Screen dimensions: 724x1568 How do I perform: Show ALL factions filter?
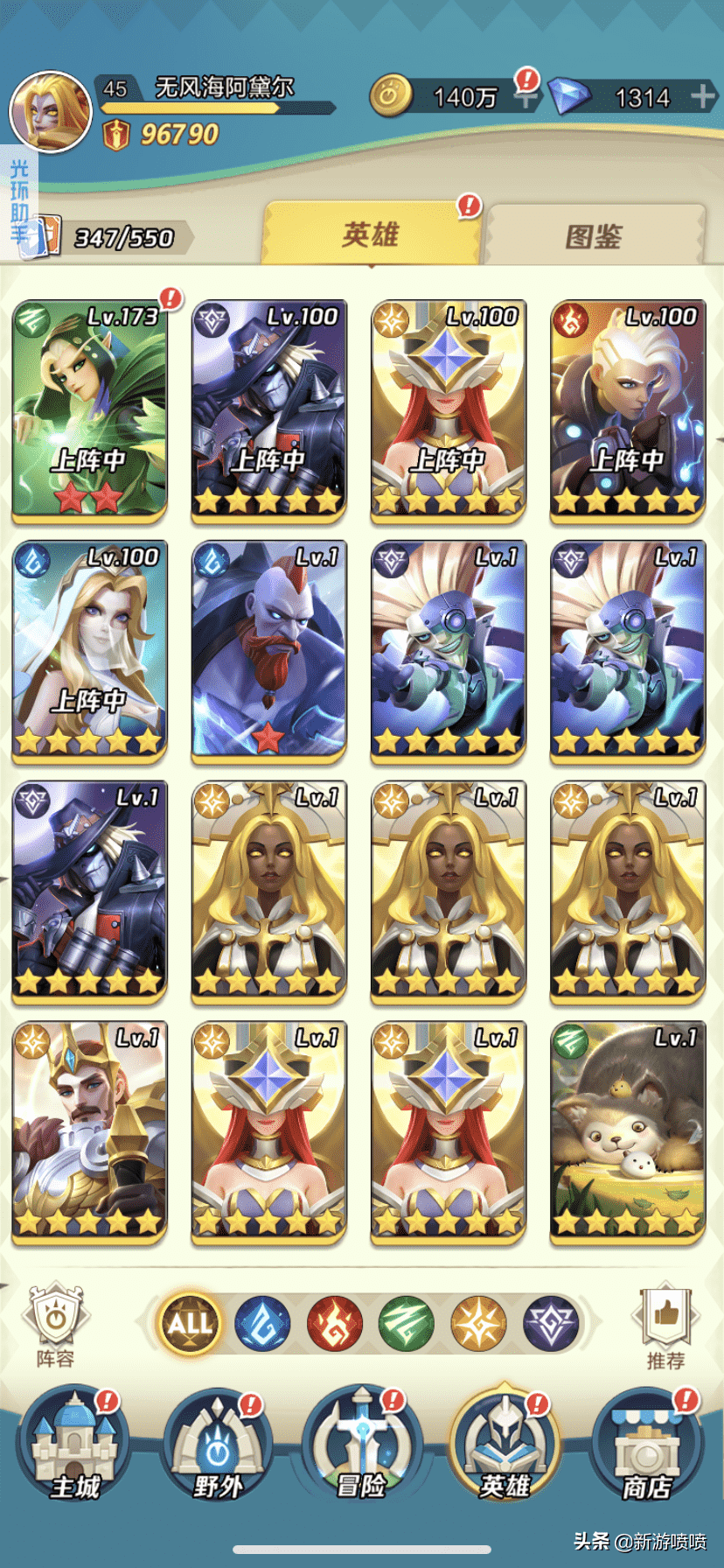[x=190, y=1323]
